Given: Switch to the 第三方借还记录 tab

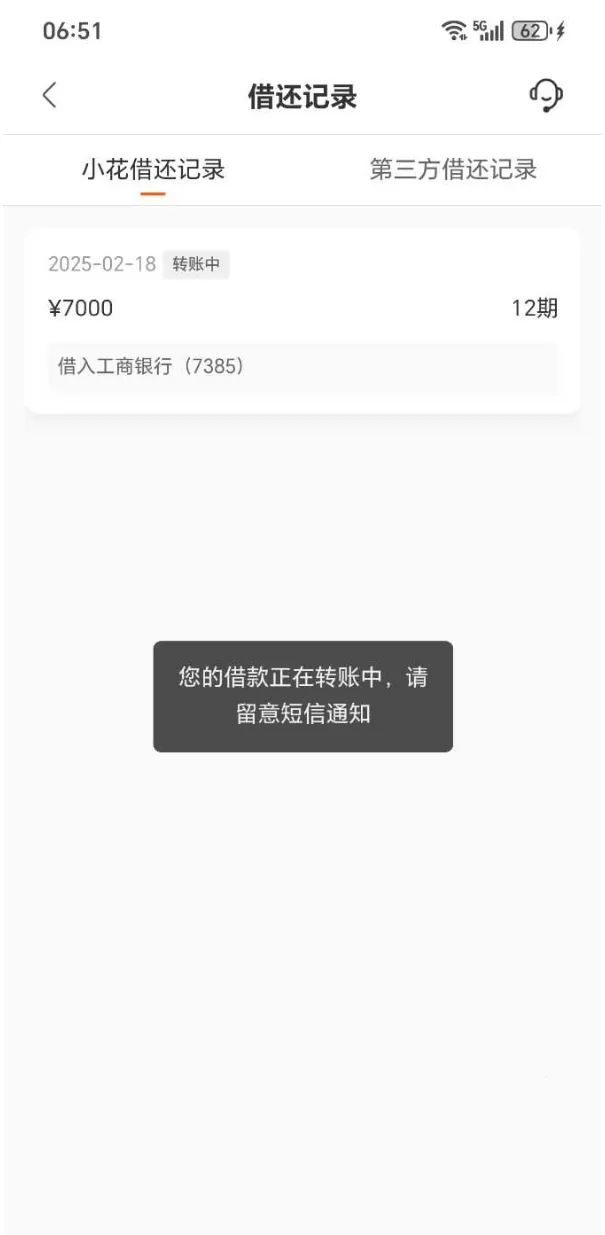Looking at the screenshot, I should click(x=453, y=170).
